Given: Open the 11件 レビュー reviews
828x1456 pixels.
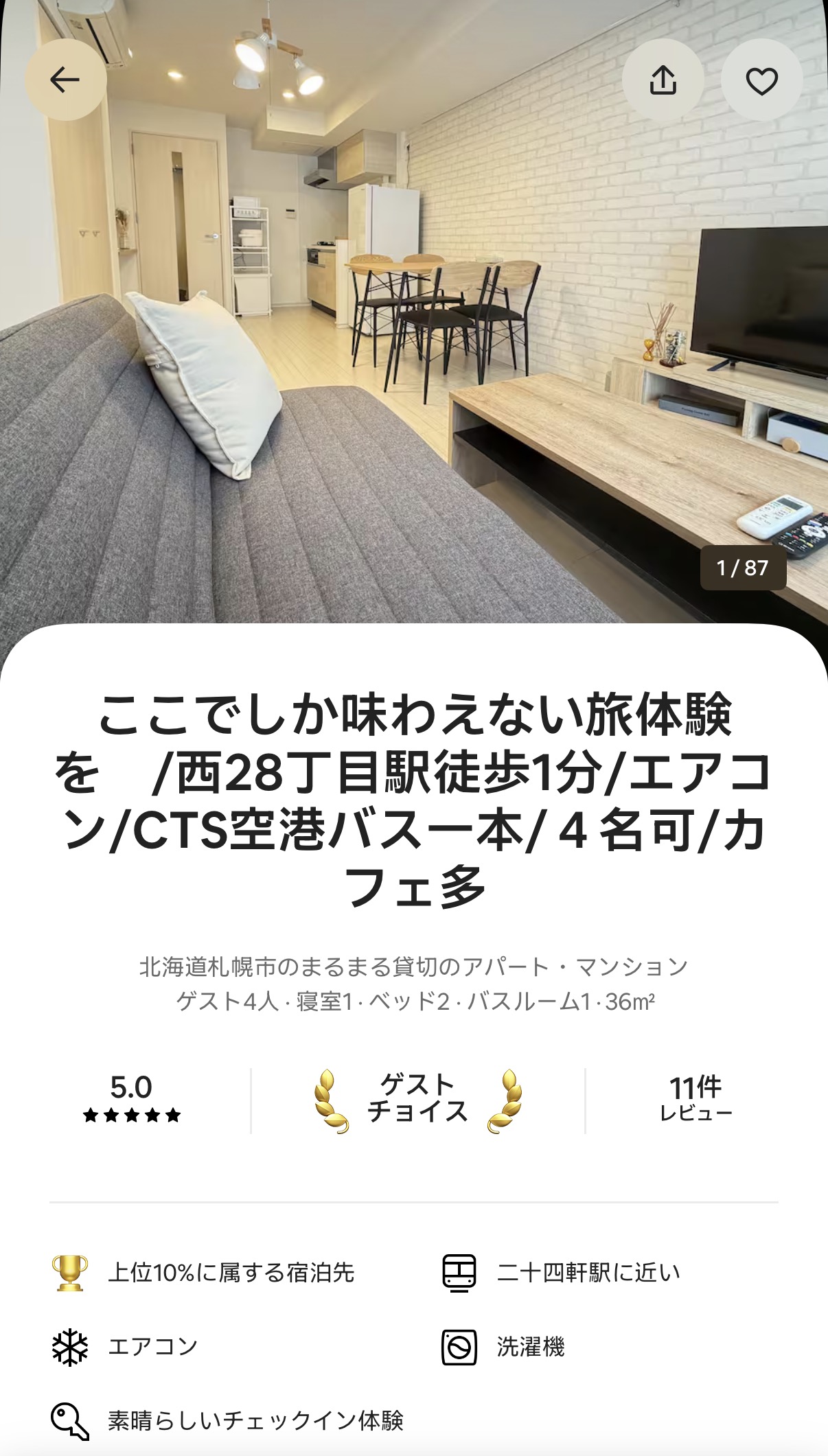Looking at the screenshot, I should click(x=695, y=1100).
